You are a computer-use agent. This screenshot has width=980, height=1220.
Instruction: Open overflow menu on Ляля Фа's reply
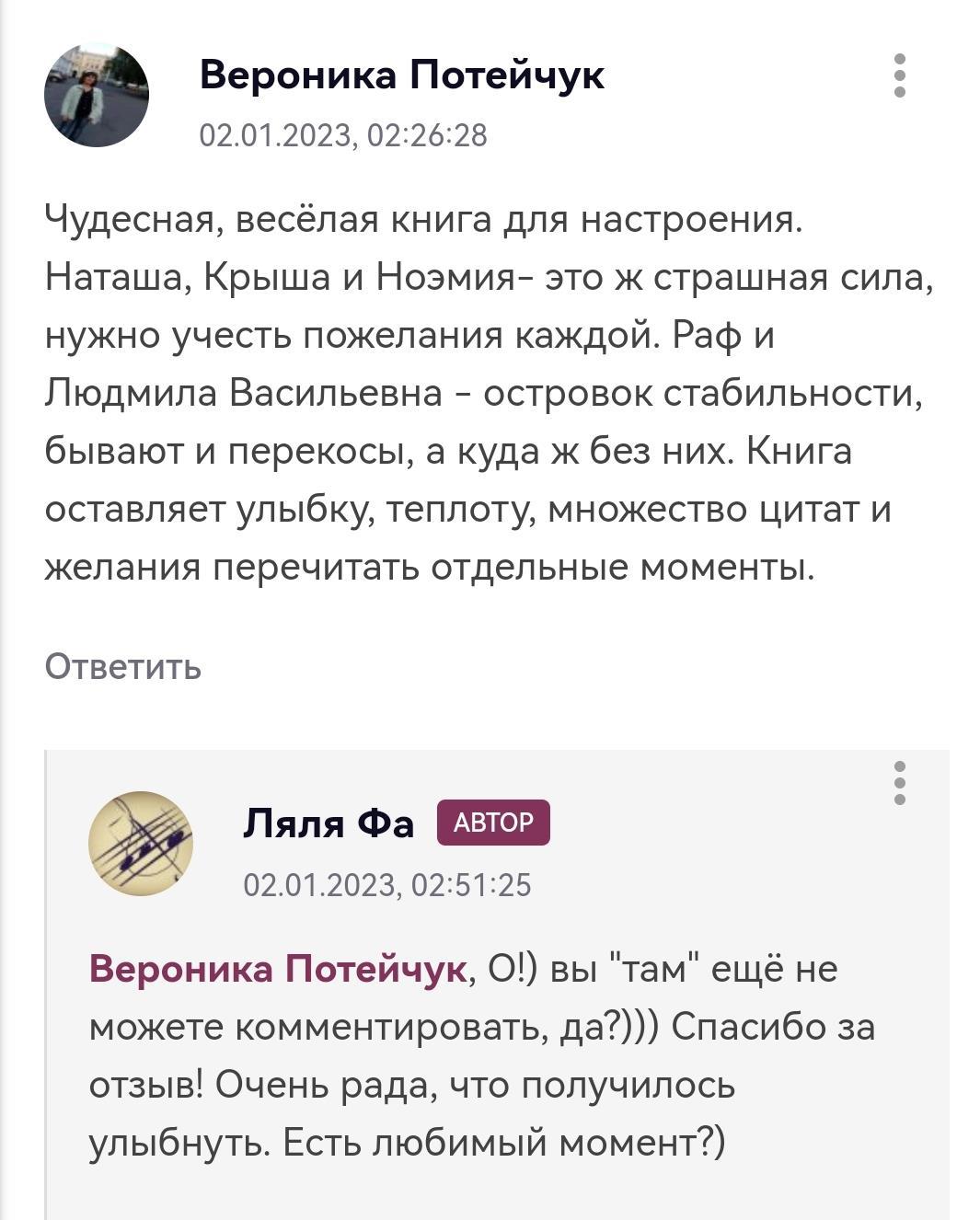click(899, 783)
